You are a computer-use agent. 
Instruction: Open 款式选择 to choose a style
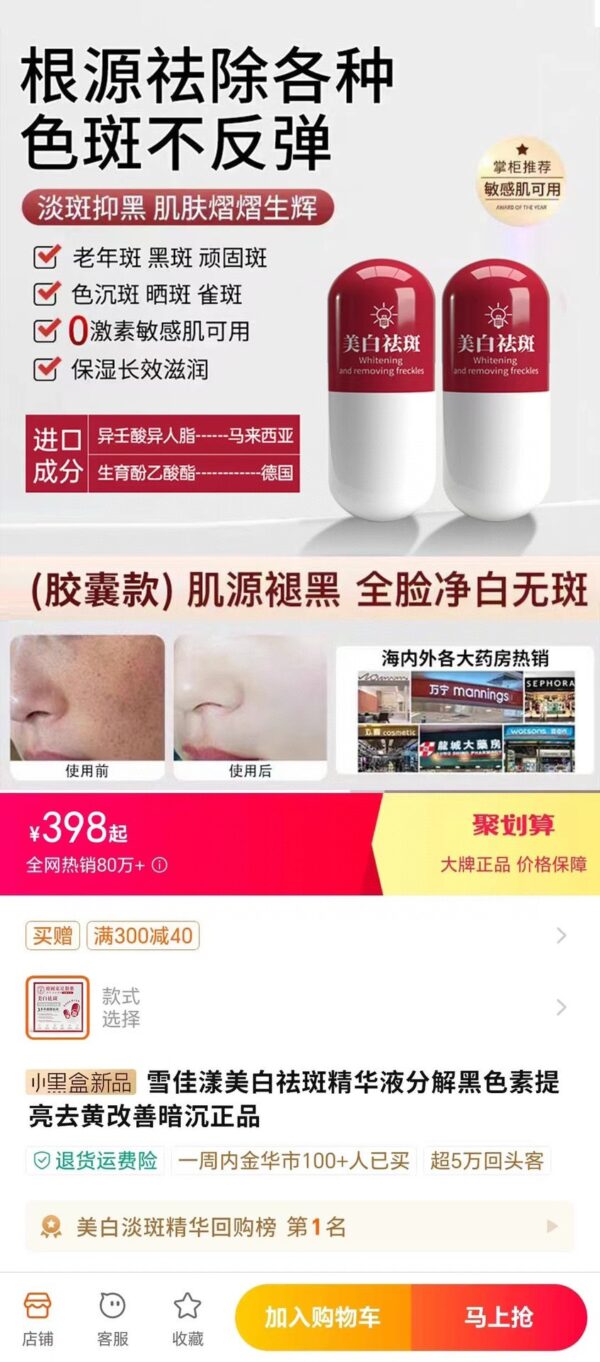pos(300,1007)
